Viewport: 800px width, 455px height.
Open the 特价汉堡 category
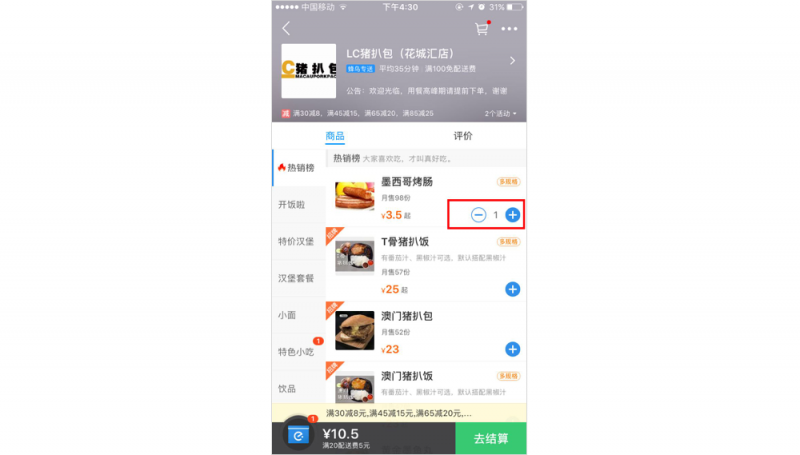tap(298, 241)
